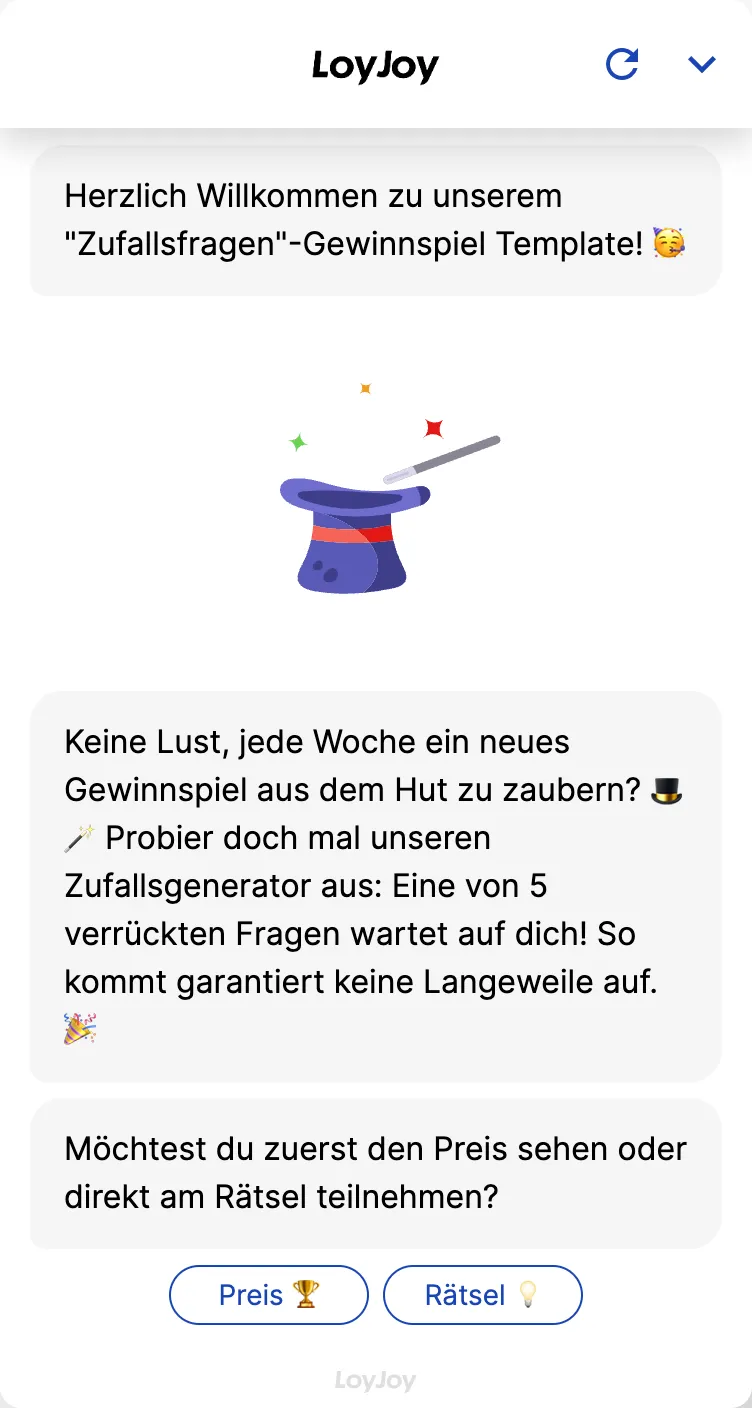Select the LoyJoy watermark at the bottom
The height and width of the screenshot is (1408, 752).
coord(375,1380)
